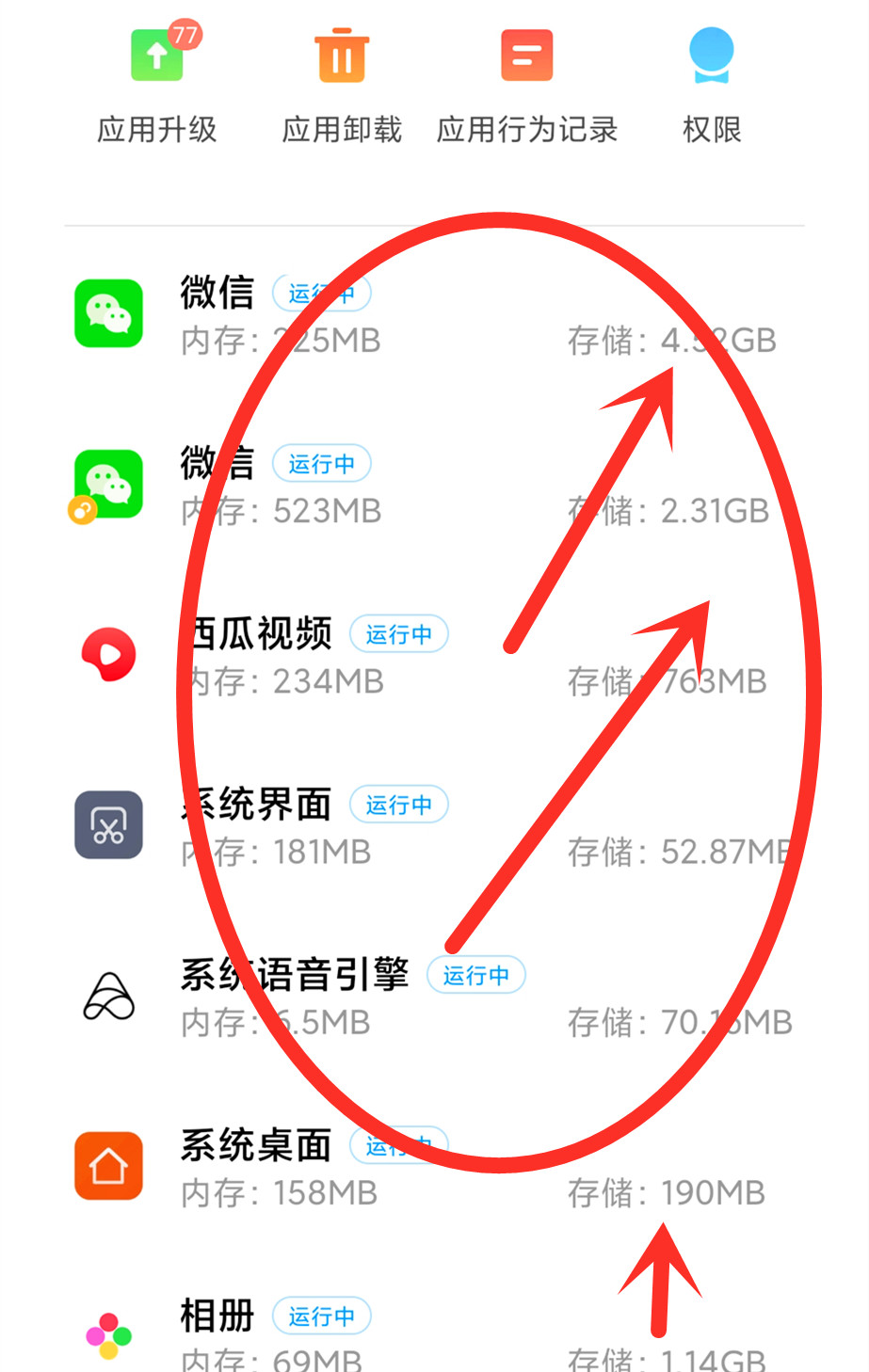The height and width of the screenshot is (1372, 869).
Task: Click the 运行中 badge beside 西瓜视频
Action: coord(398,634)
